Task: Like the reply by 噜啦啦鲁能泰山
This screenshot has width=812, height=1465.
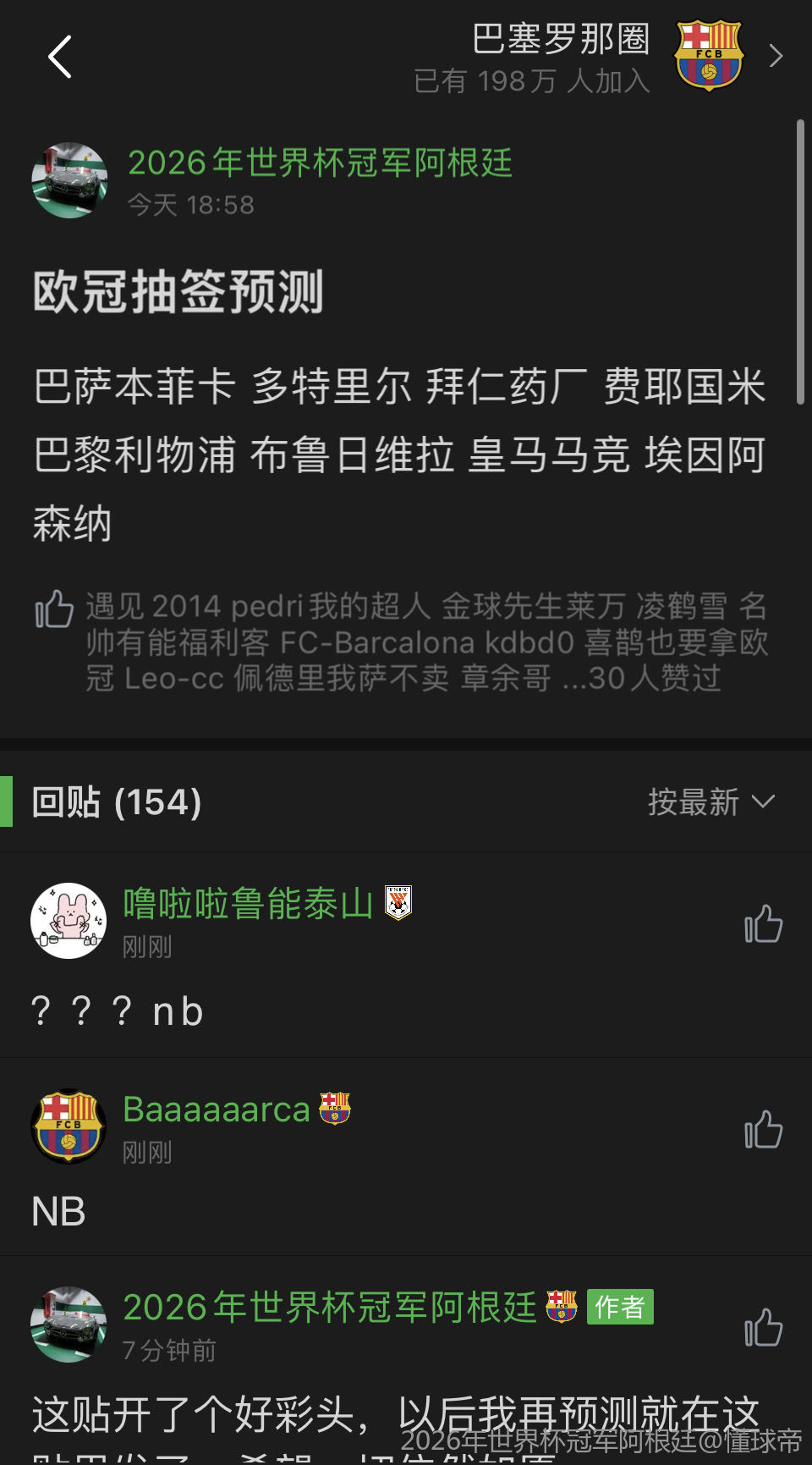Action: (763, 923)
